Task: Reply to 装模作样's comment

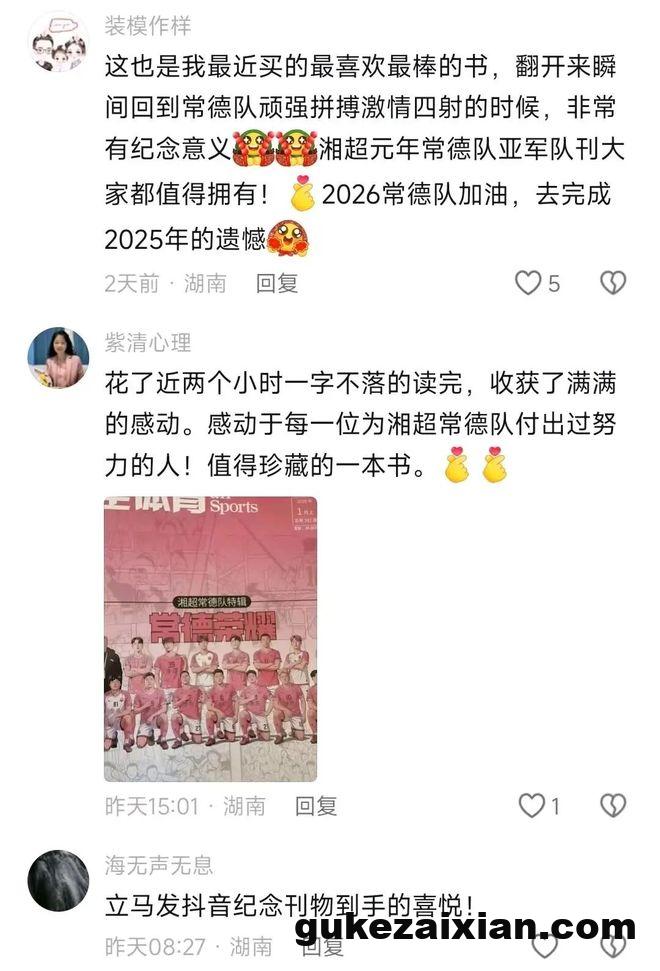Action: pos(277,283)
